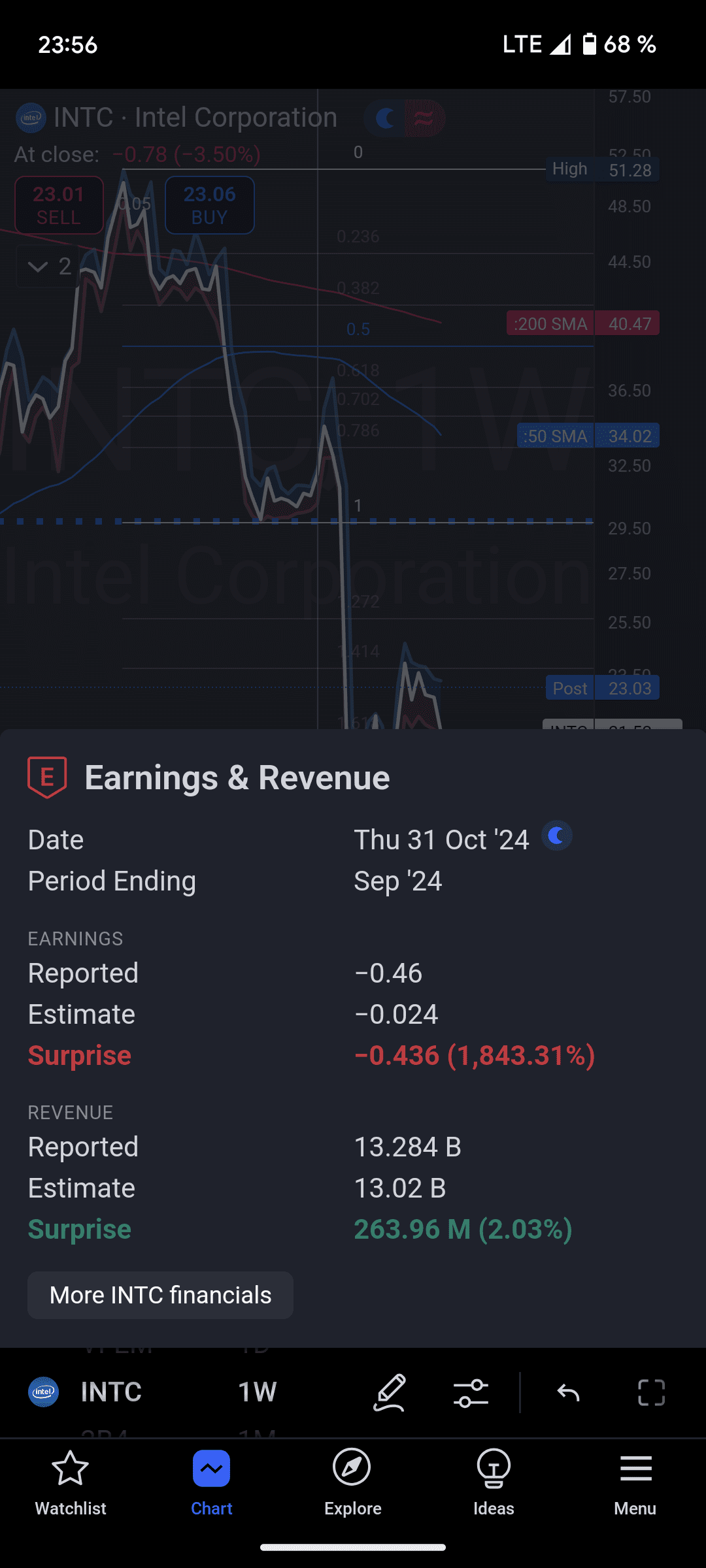Open the drawing tools pencil

[x=390, y=1392]
